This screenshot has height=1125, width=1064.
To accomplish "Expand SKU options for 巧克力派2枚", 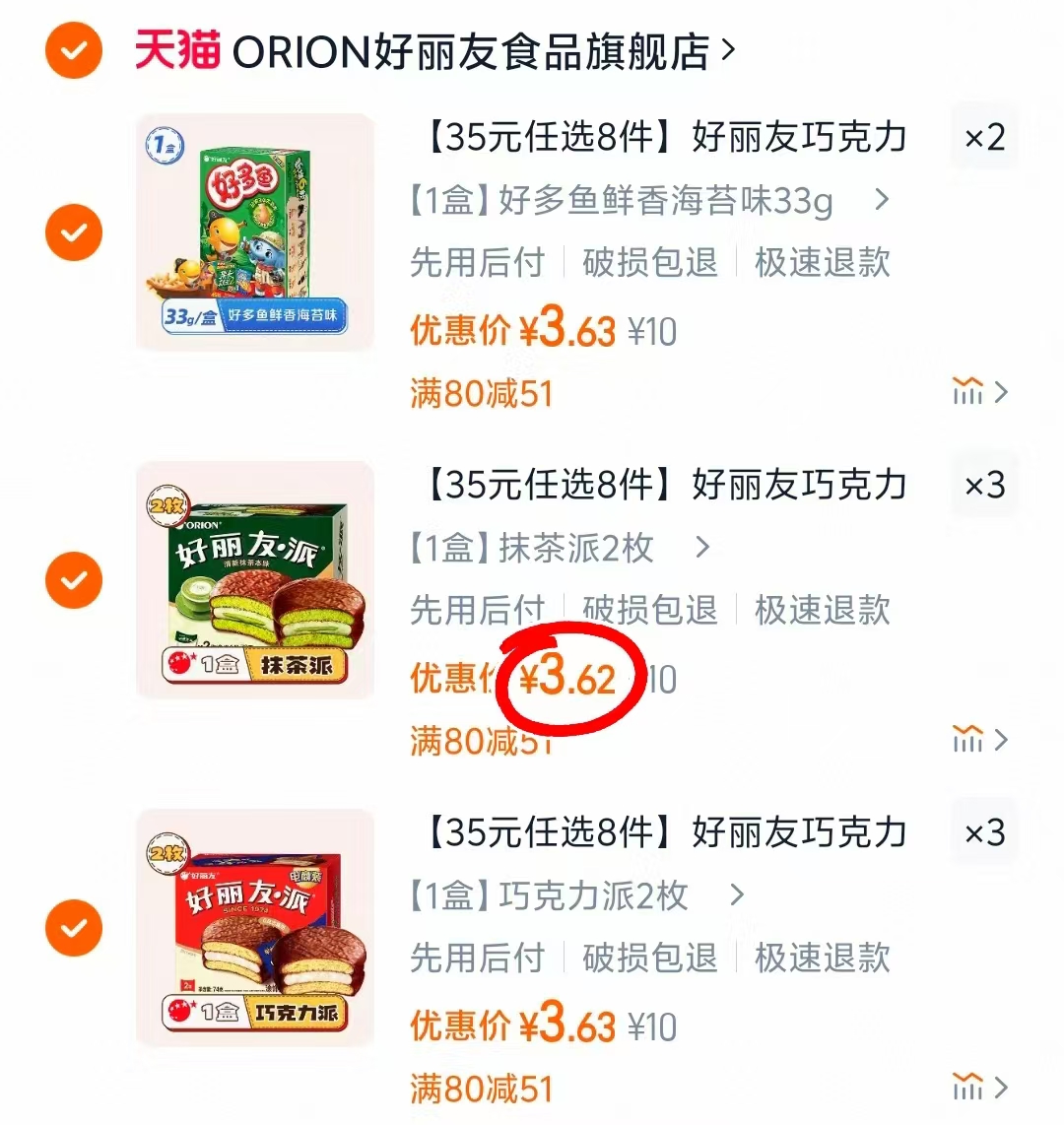I will click(735, 894).
